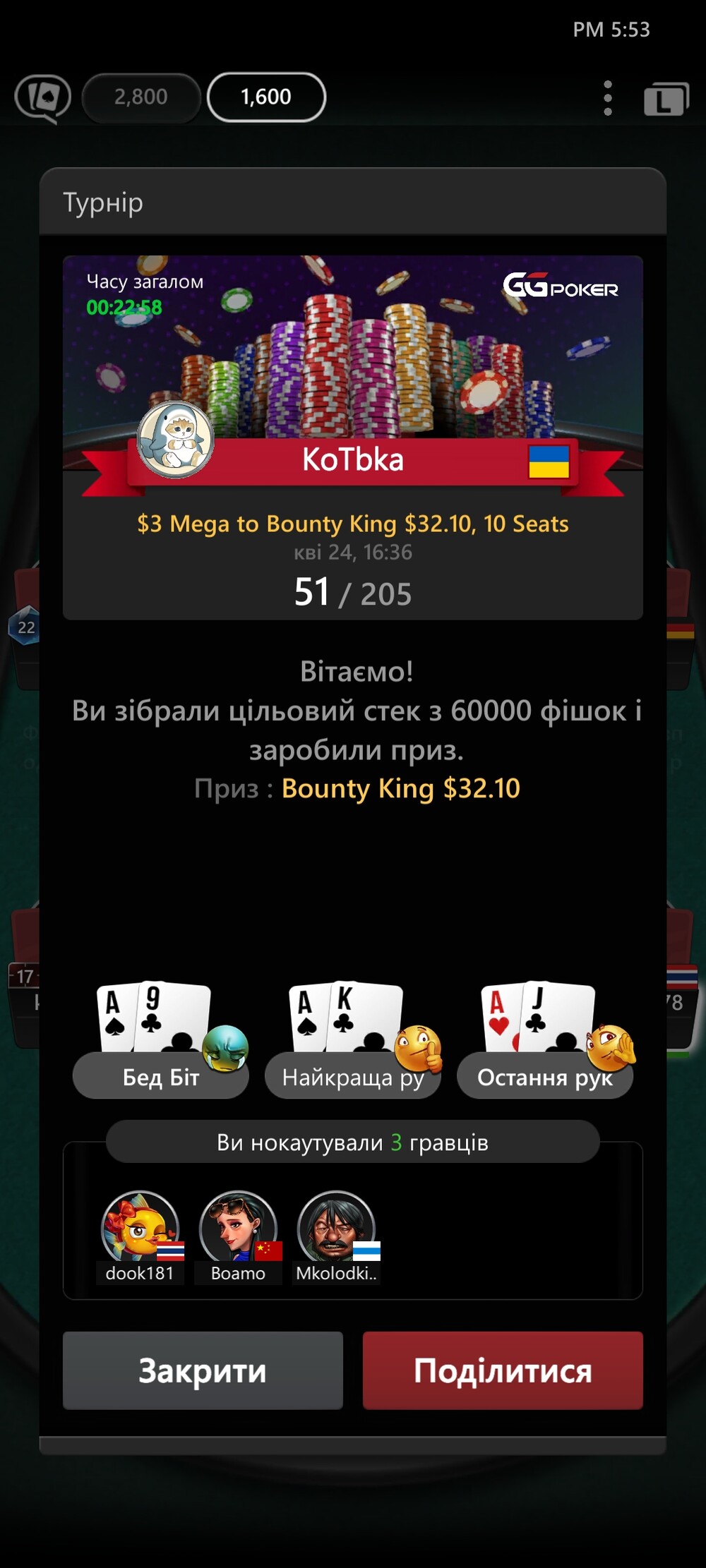Screen dimensions: 706x1568
Task: View knocked-out player dook181
Action: (x=140, y=1229)
